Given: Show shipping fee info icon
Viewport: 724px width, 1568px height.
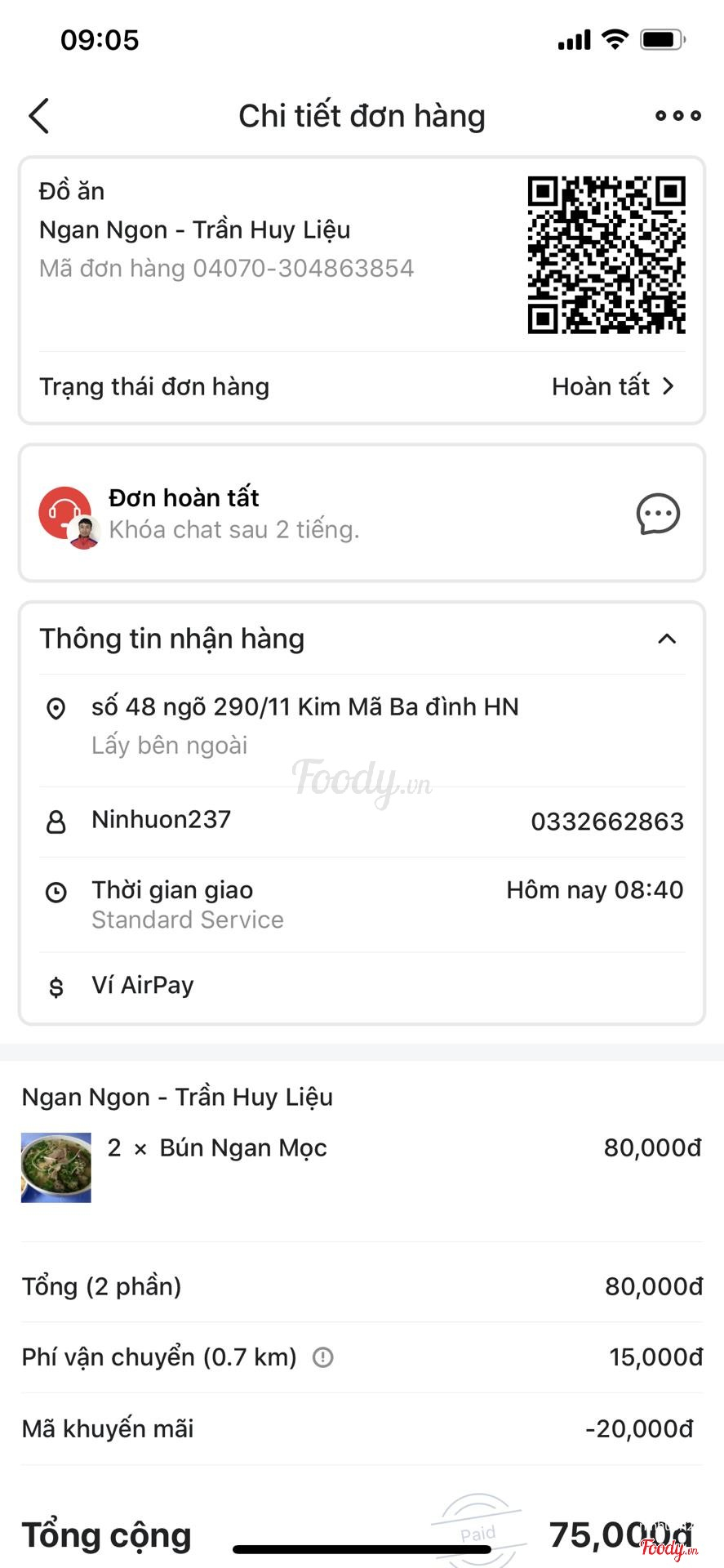Looking at the screenshot, I should (323, 1357).
